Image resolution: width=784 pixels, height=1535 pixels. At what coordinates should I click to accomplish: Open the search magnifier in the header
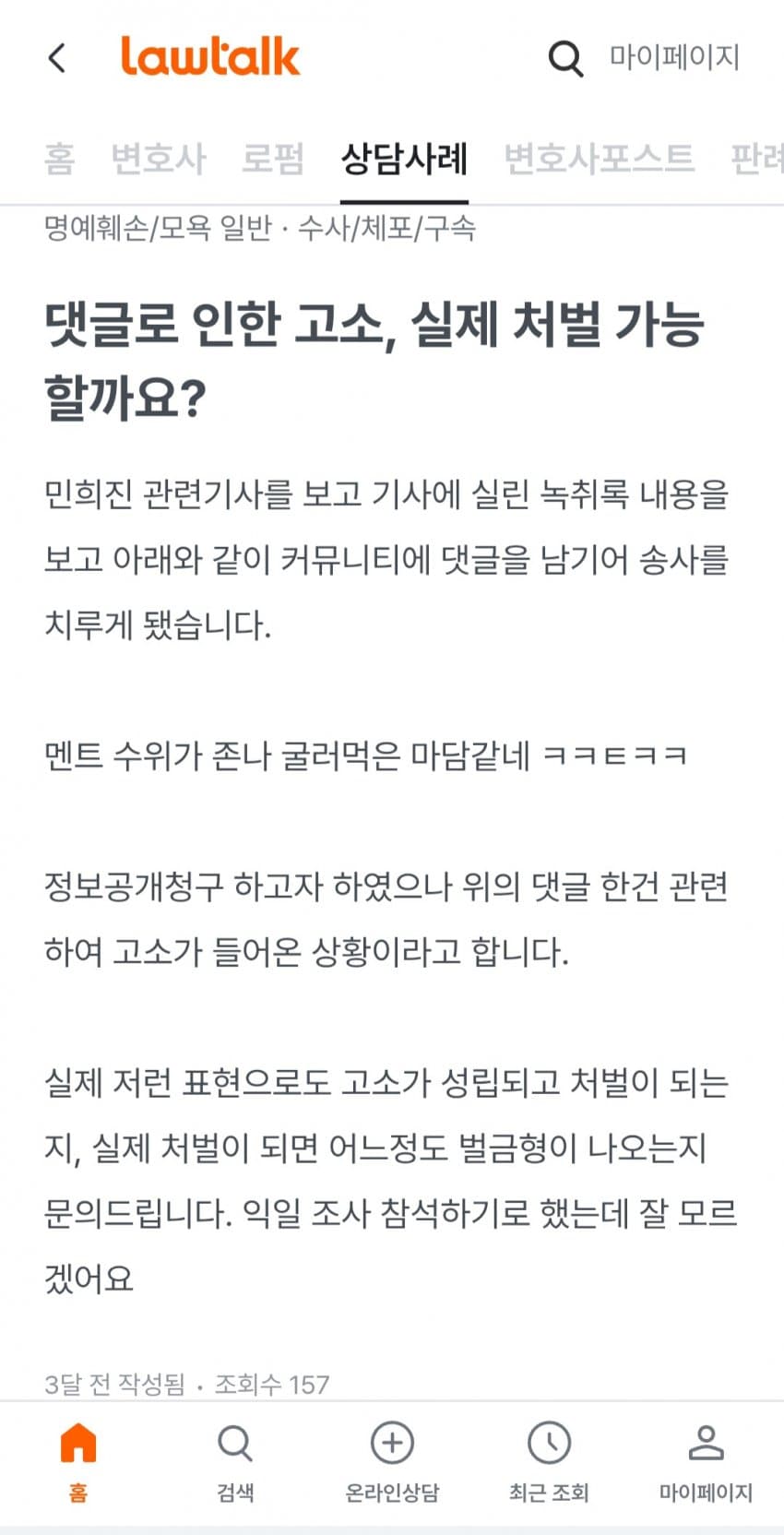[565, 58]
